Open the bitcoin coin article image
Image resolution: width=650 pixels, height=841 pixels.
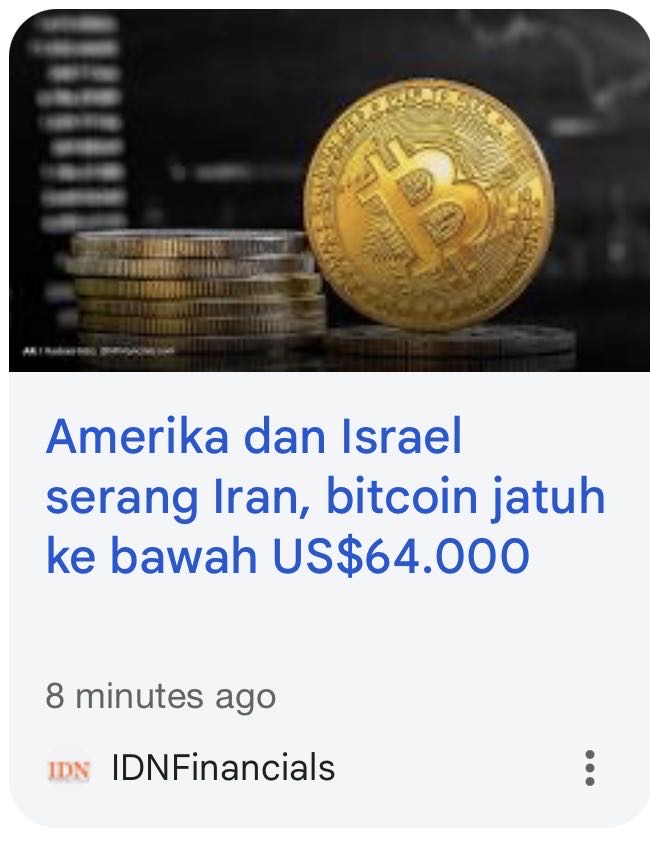[x=325, y=190]
